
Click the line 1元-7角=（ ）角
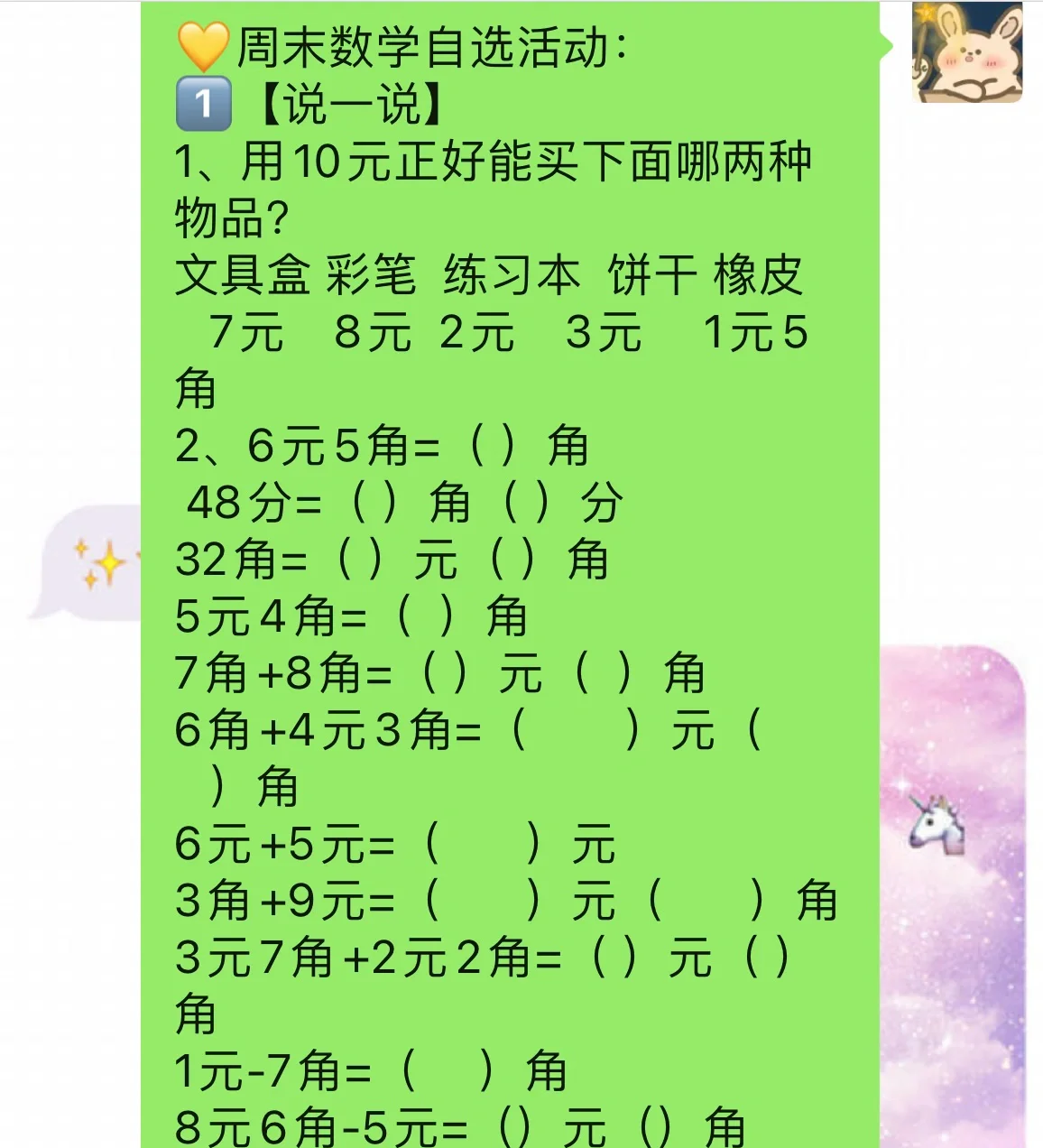(370, 1069)
